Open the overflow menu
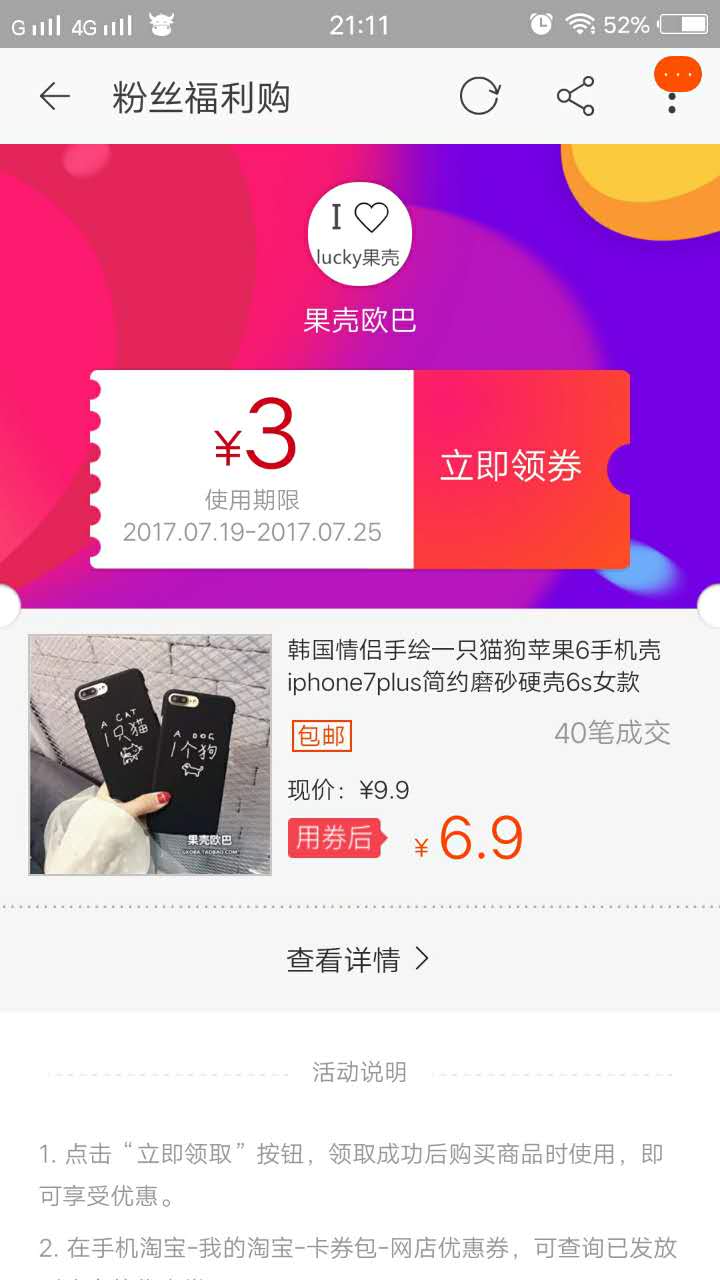Screen dimensions: 720x1280 (x=672, y=97)
